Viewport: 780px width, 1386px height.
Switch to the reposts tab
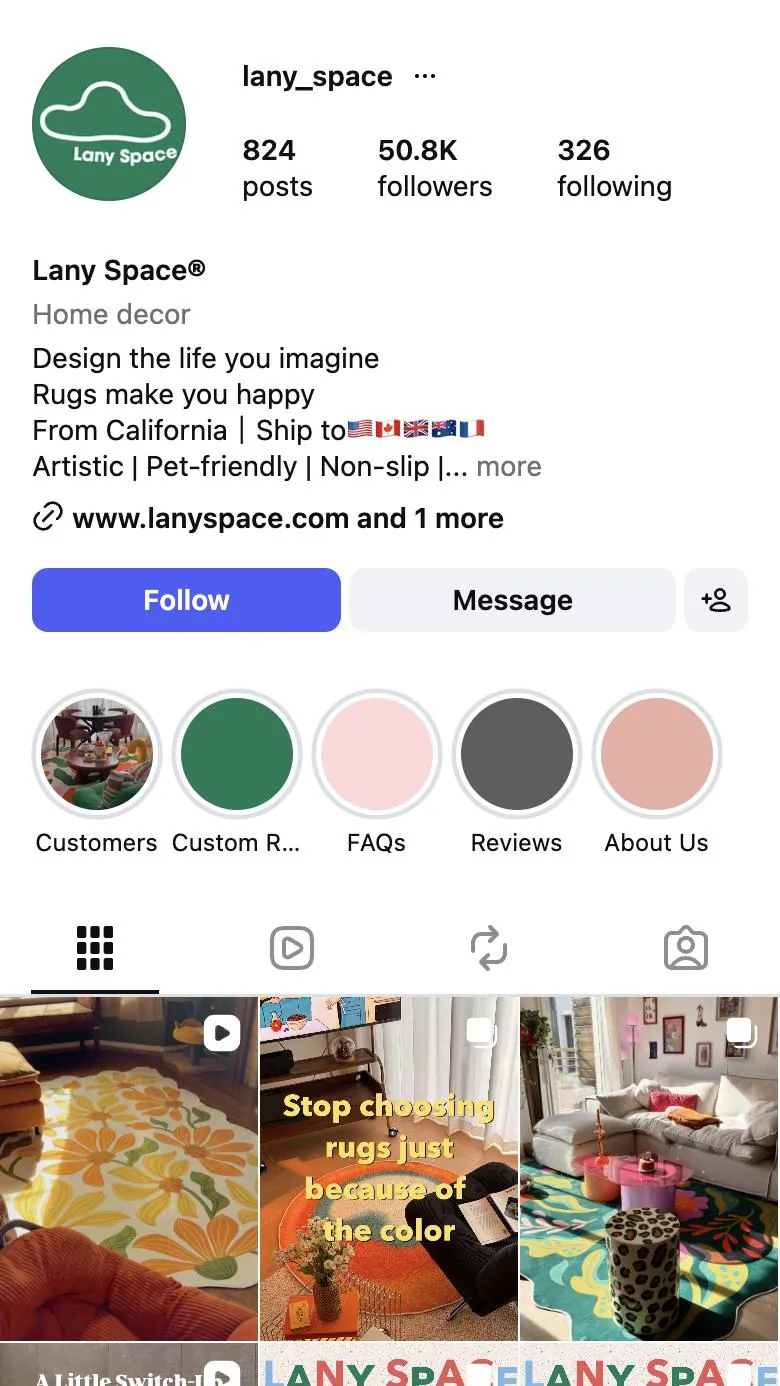tap(489, 948)
